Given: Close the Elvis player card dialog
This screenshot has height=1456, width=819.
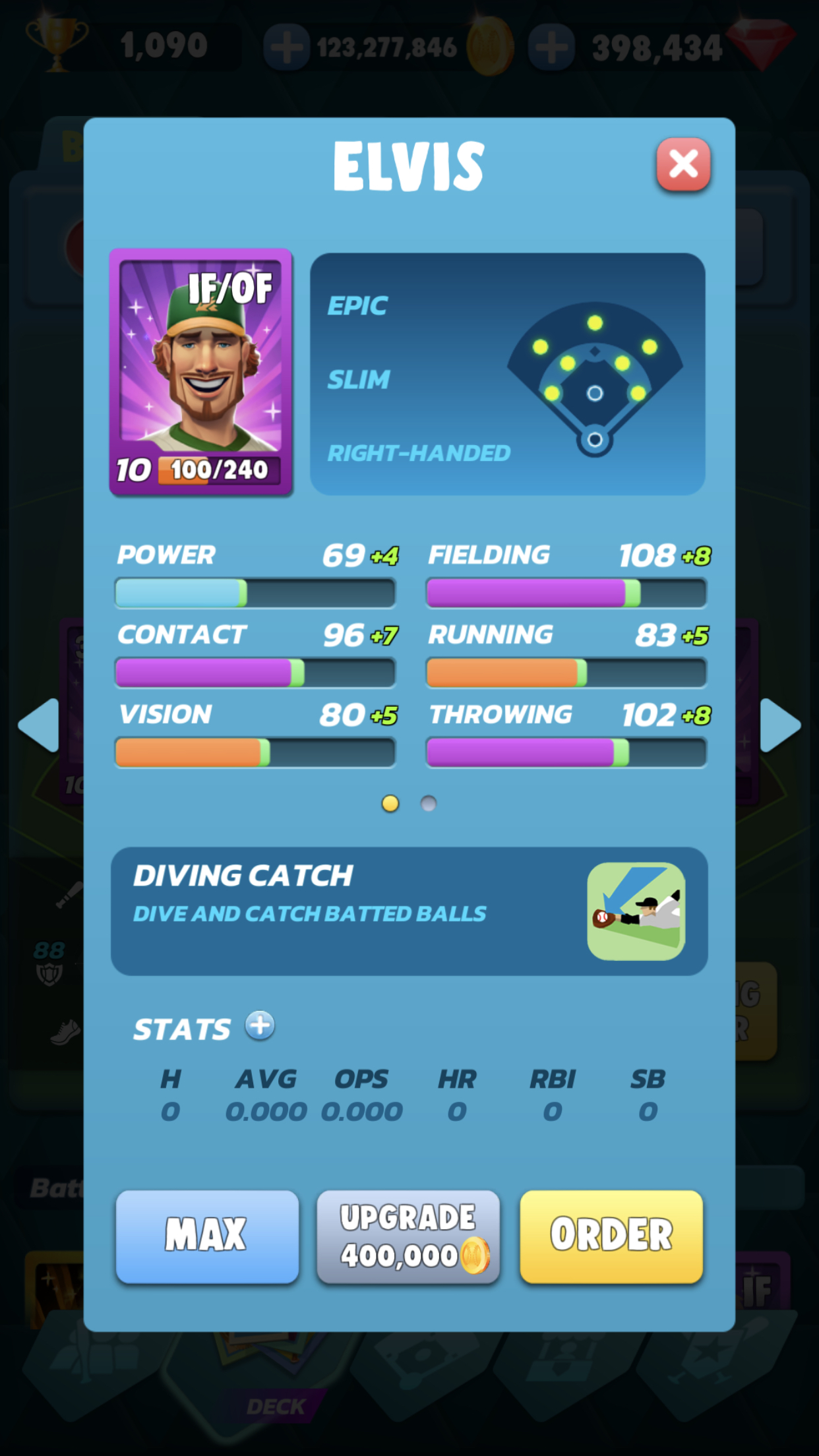Looking at the screenshot, I should click(x=683, y=164).
